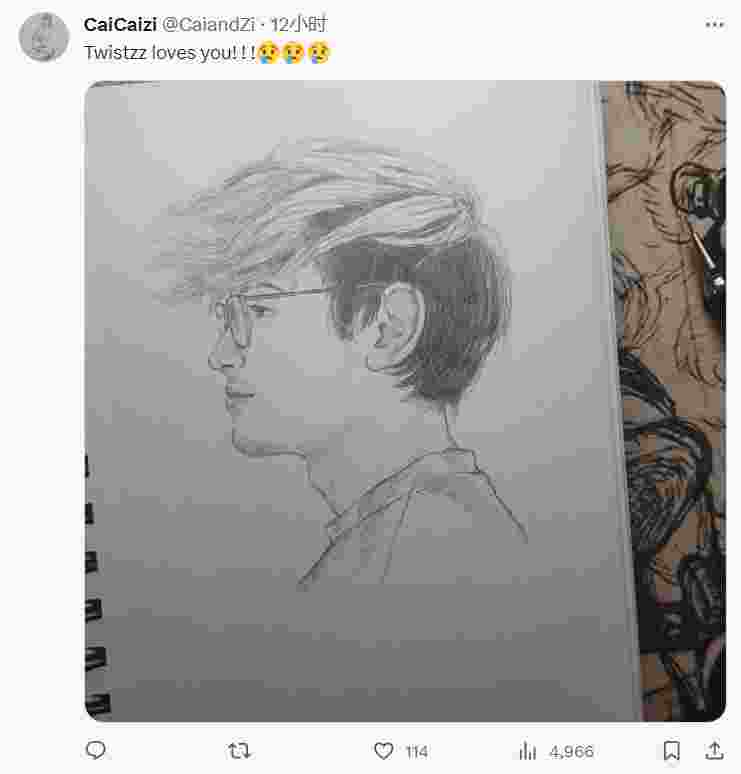
Task: Open the post's three-dot overflow menu
Action: click(714, 25)
